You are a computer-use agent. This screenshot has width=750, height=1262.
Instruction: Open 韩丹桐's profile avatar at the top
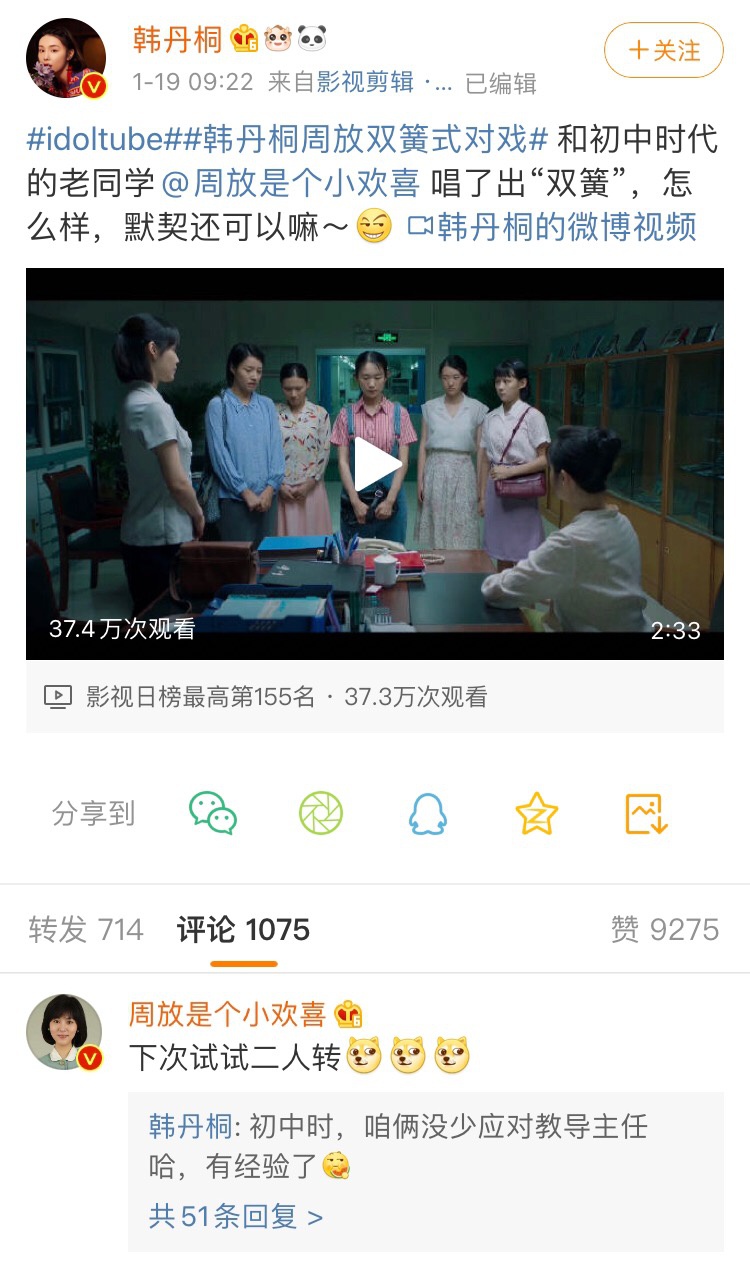click(x=66, y=58)
